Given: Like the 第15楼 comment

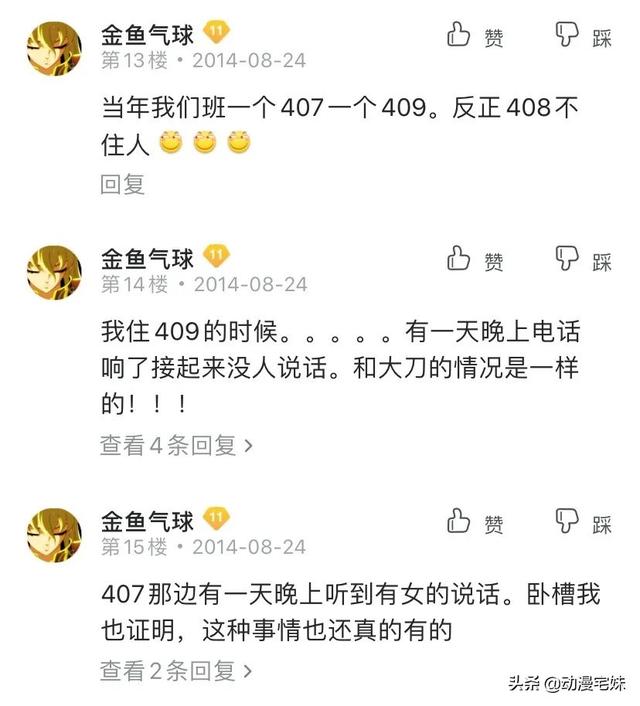Looking at the screenshot, I should click(x=474, y=523).
